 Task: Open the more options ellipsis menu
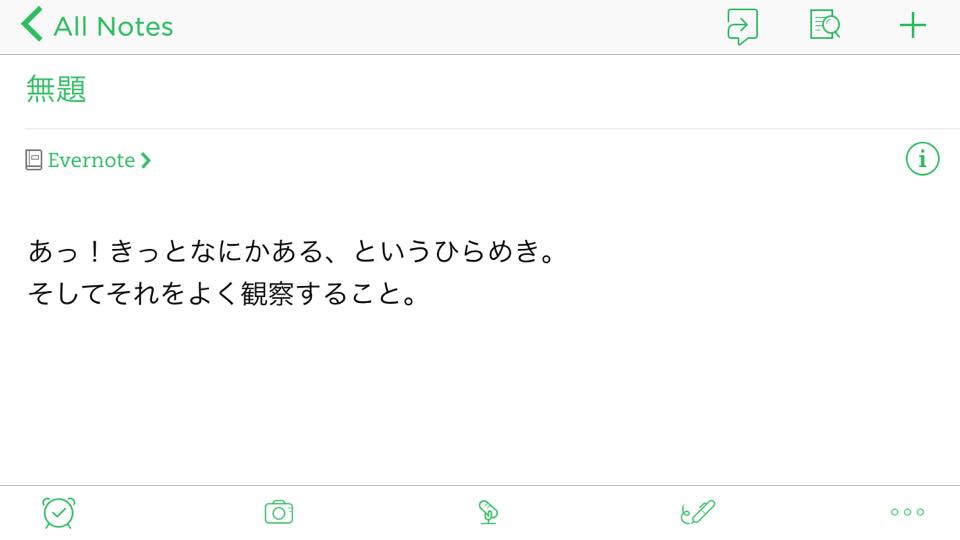[907, 512]
